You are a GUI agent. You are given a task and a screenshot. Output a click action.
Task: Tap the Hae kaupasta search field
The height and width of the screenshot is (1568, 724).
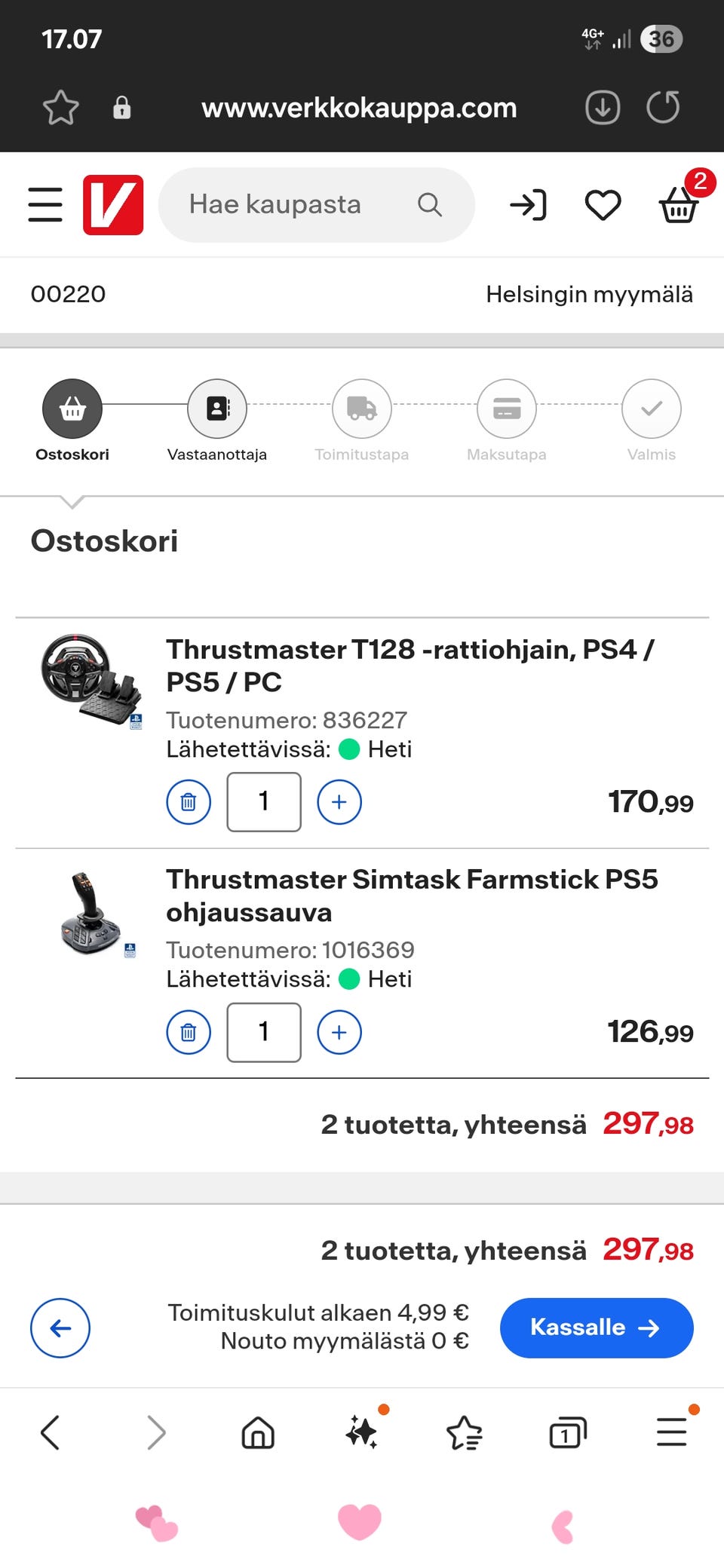(x=302, y=204)
